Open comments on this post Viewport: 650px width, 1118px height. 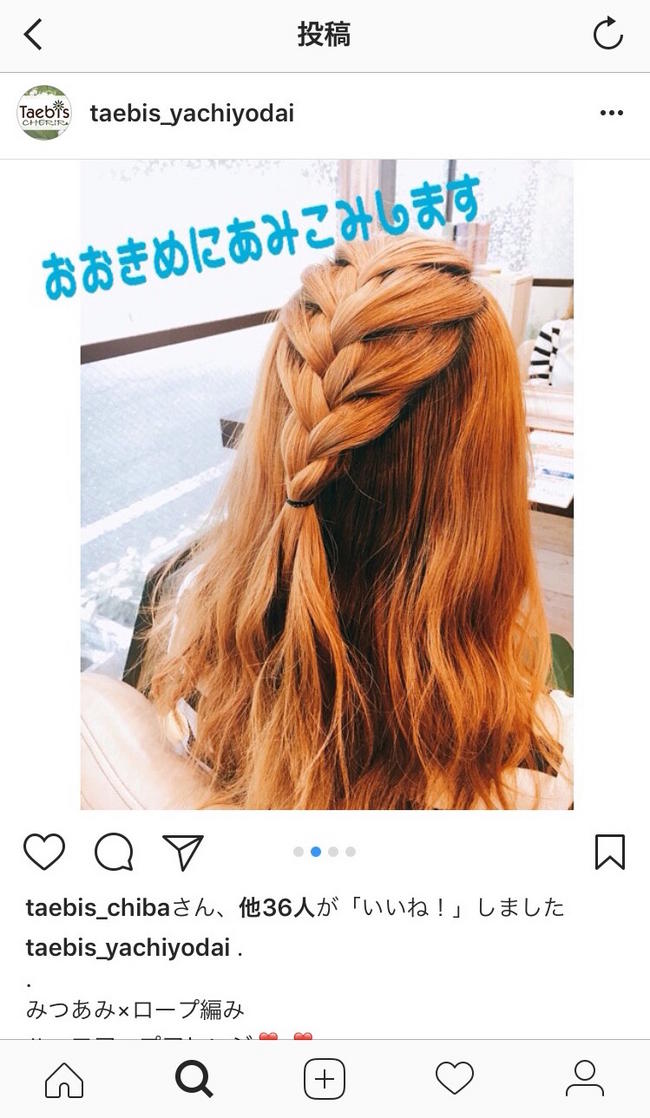pos(114,851)
